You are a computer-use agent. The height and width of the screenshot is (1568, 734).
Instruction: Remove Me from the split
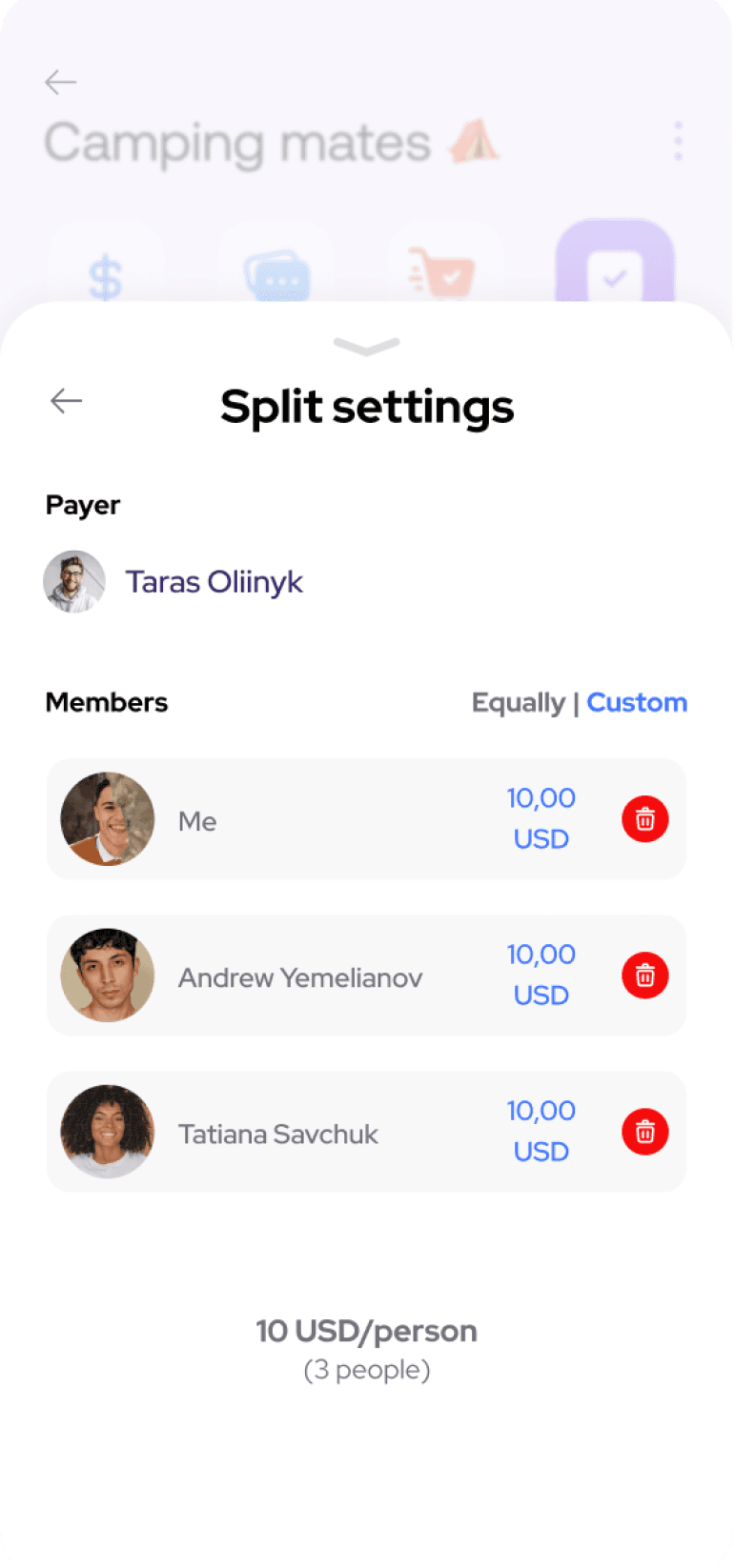pos(645,819)
